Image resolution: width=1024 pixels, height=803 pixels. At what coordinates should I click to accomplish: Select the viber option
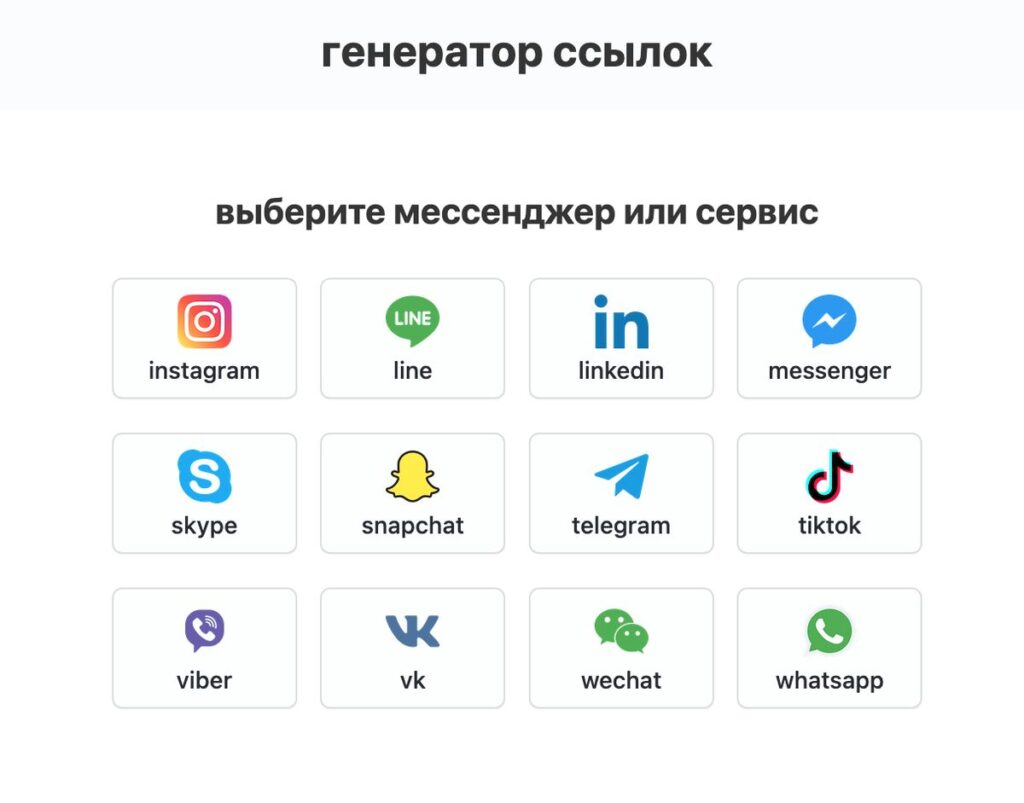(x=204, y=648)
